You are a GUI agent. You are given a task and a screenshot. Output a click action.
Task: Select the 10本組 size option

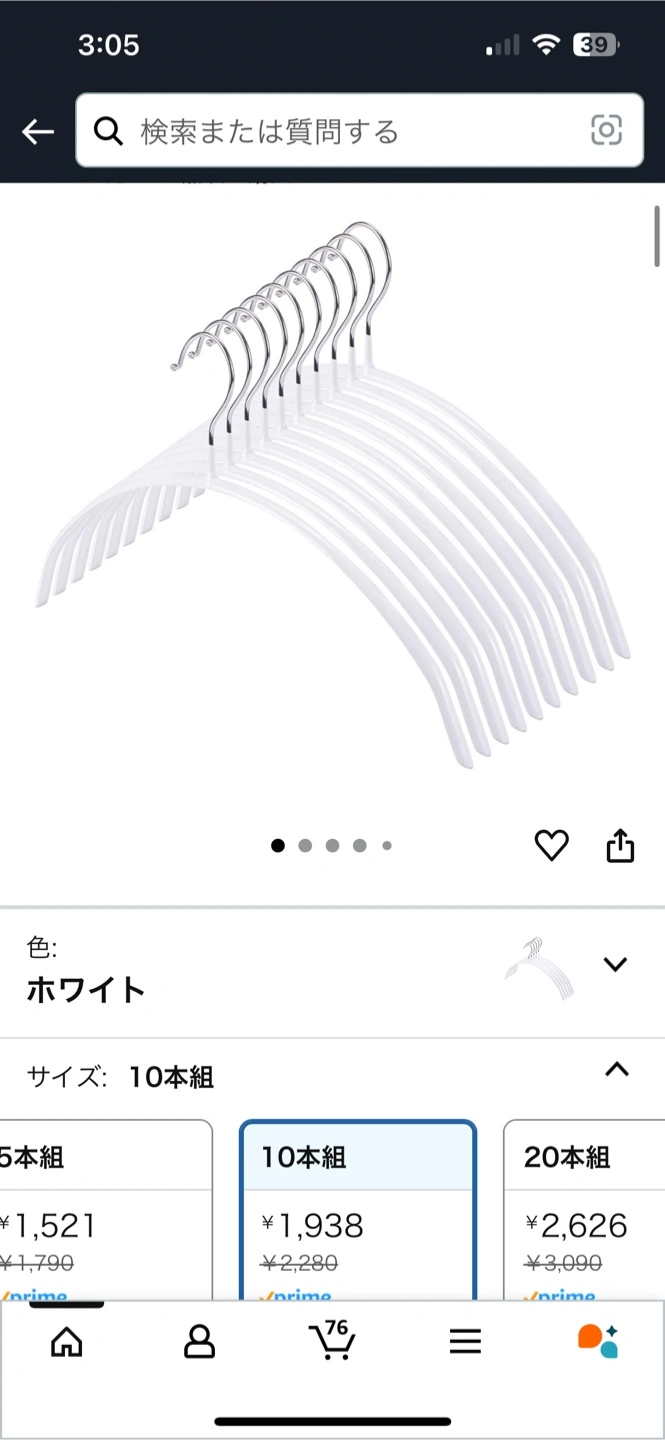click(x=357, y=1210)
